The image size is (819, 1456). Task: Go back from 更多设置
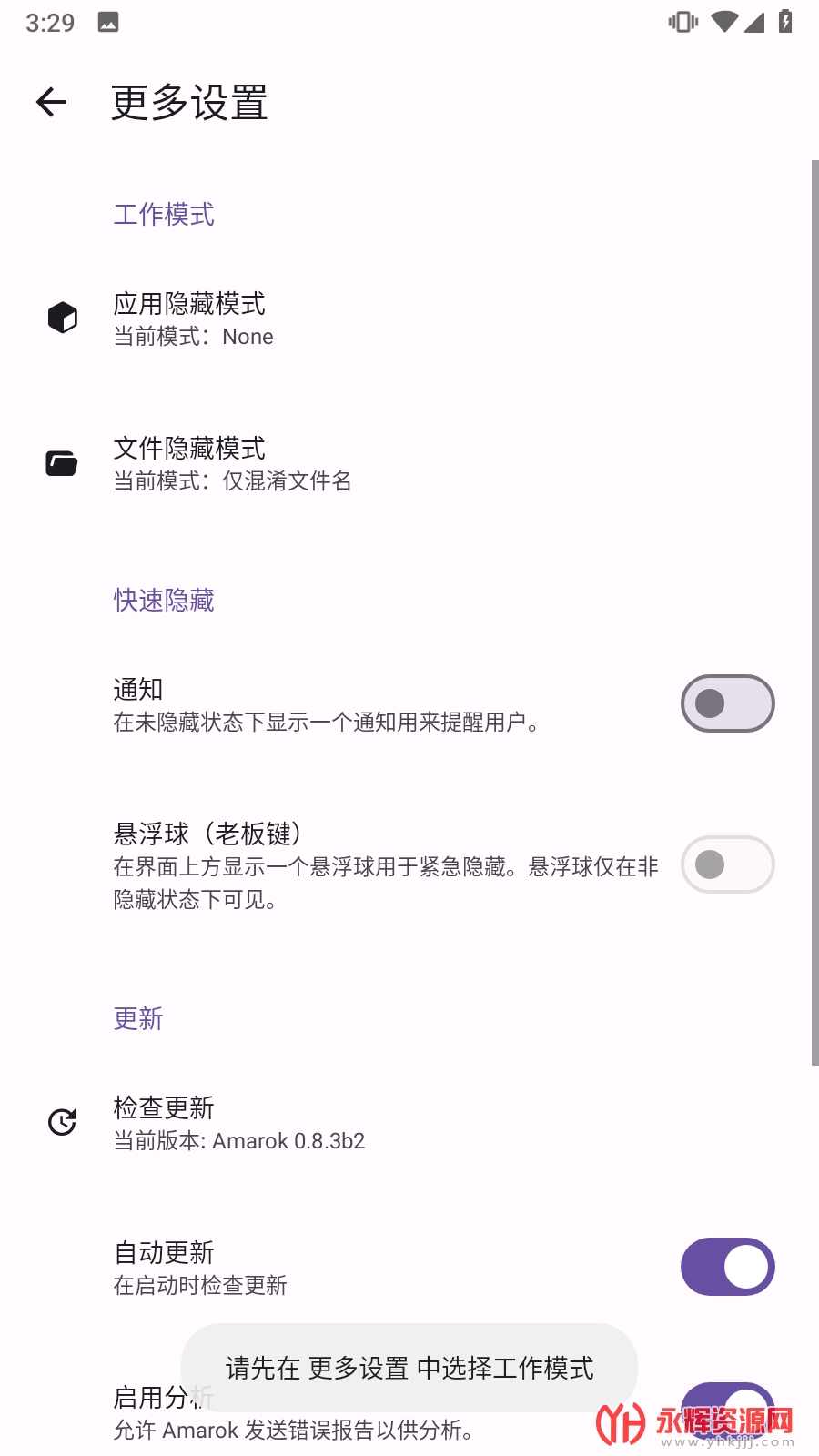coord(52,102)
